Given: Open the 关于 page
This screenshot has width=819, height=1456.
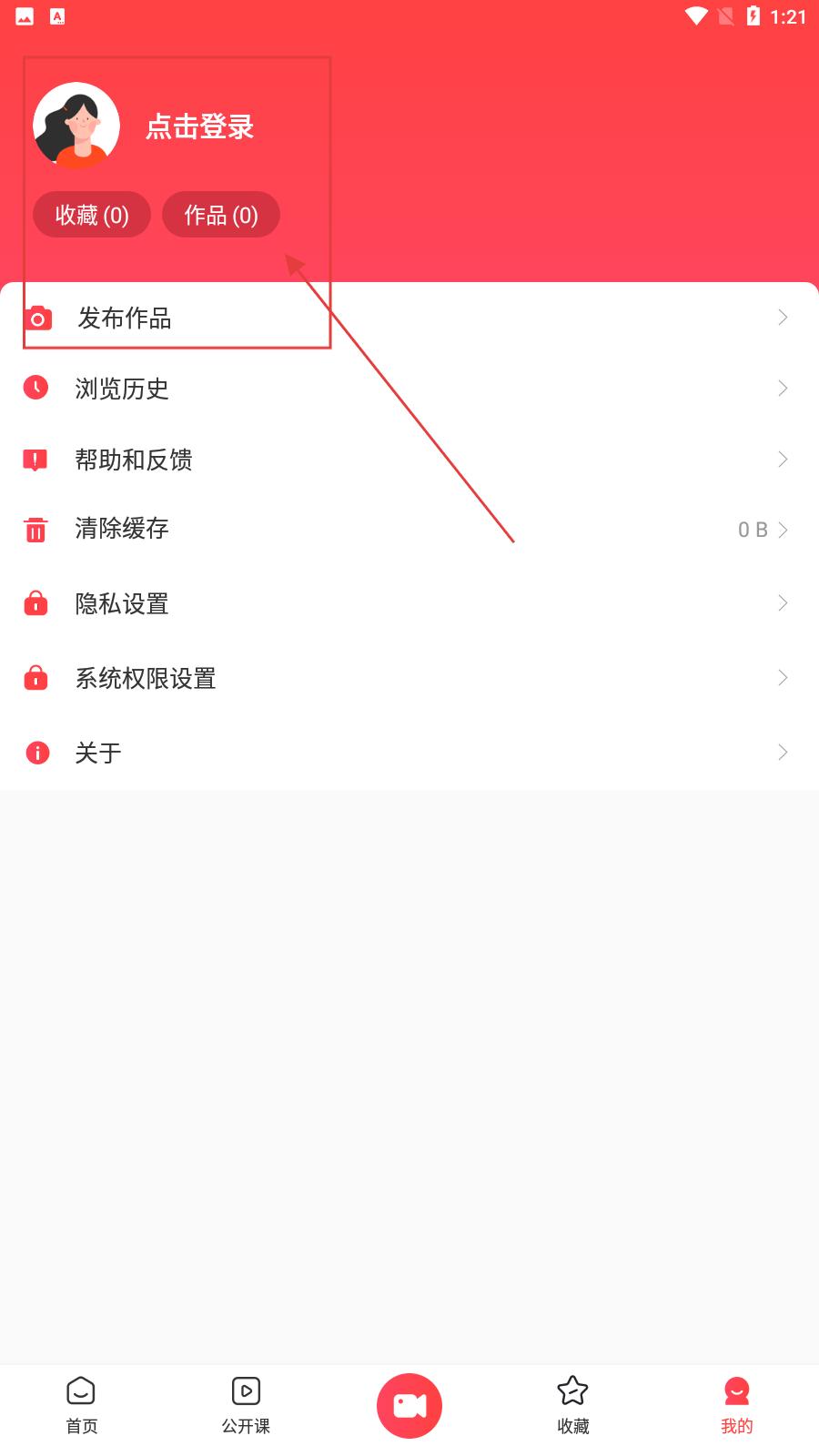Looking at the screenshot, I should point(409,753).
